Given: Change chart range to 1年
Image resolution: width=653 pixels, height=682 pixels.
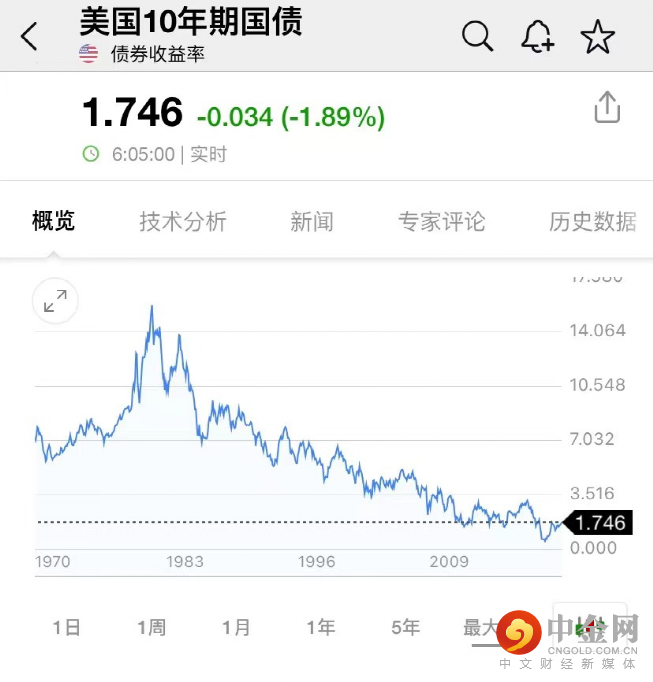Looking at the screenshot, I should pyautogui.click(x=321, y=628).
